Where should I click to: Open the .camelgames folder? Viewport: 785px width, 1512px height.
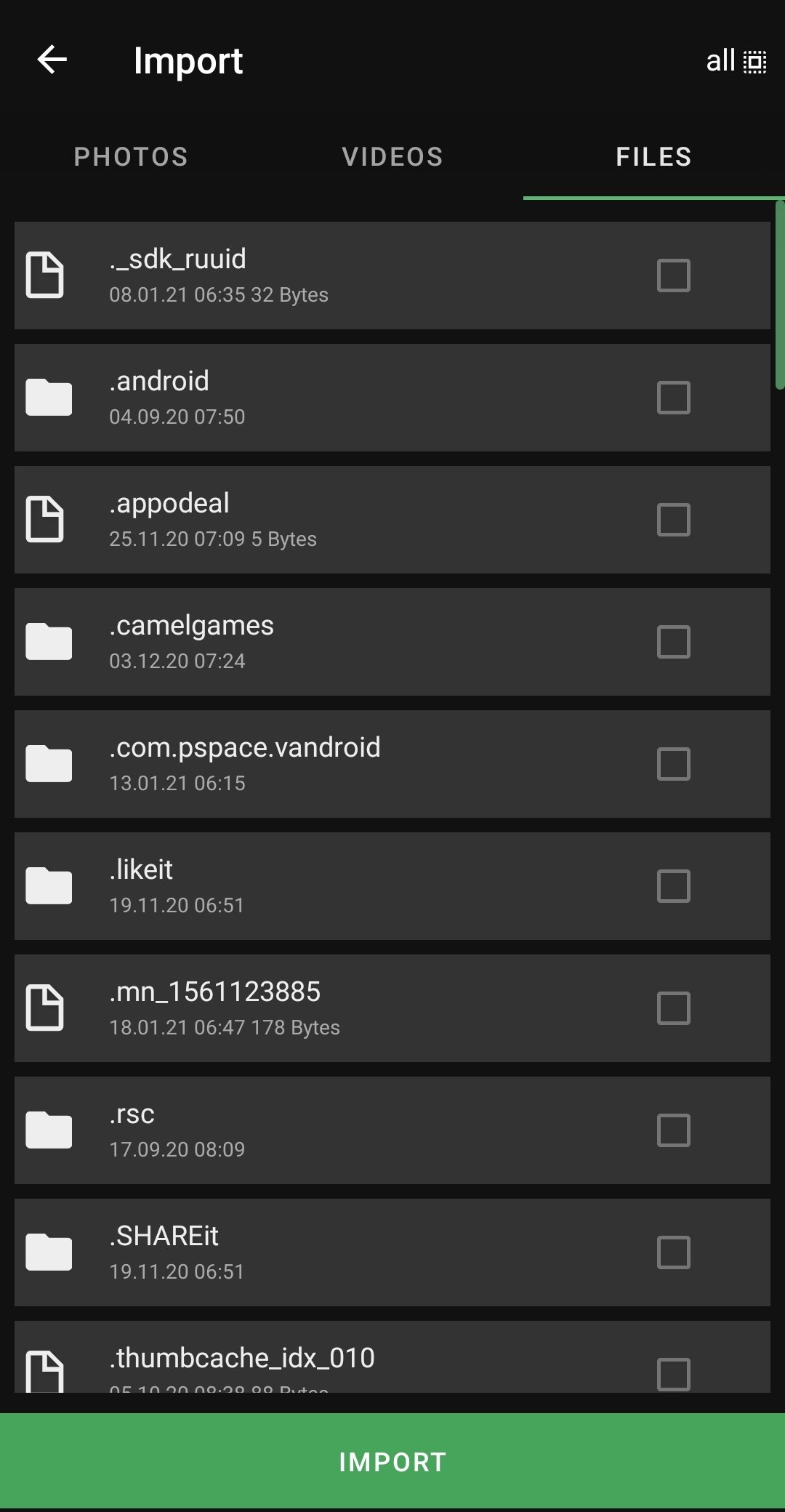(392, 642)
